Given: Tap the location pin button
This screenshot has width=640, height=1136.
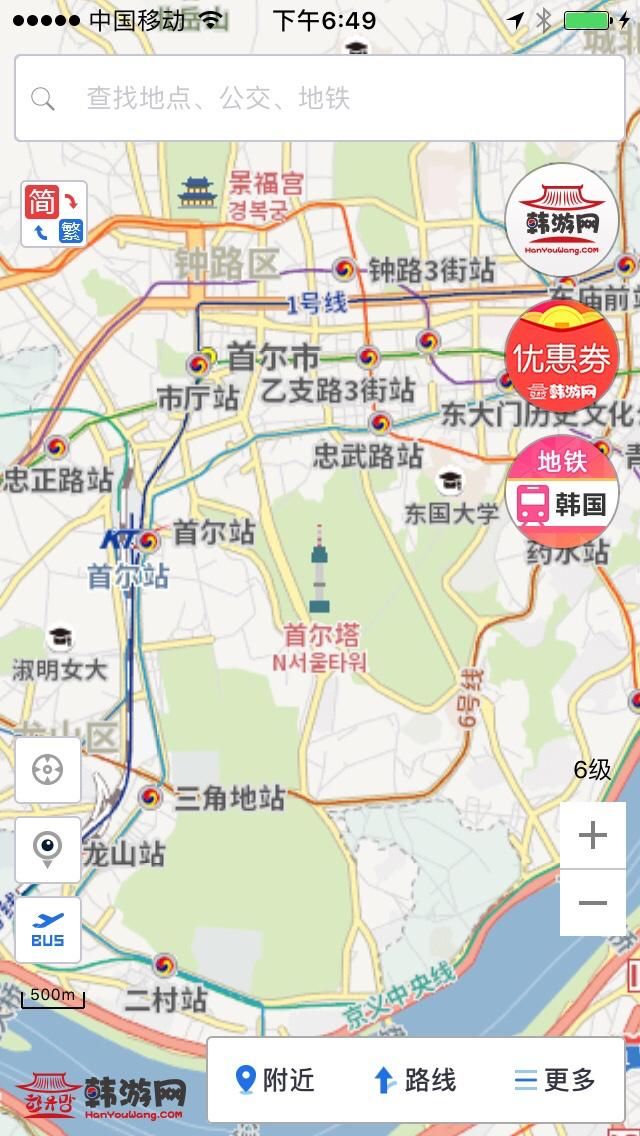Looking at the screenshot, I should (48, 849).
